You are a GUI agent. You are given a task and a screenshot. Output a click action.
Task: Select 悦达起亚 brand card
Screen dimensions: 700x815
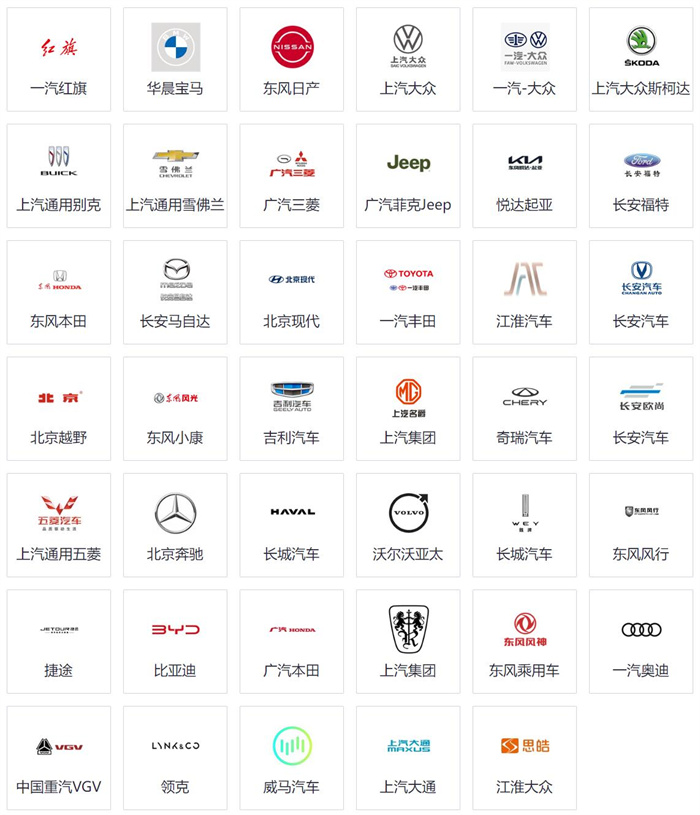[x=525, y=176]
